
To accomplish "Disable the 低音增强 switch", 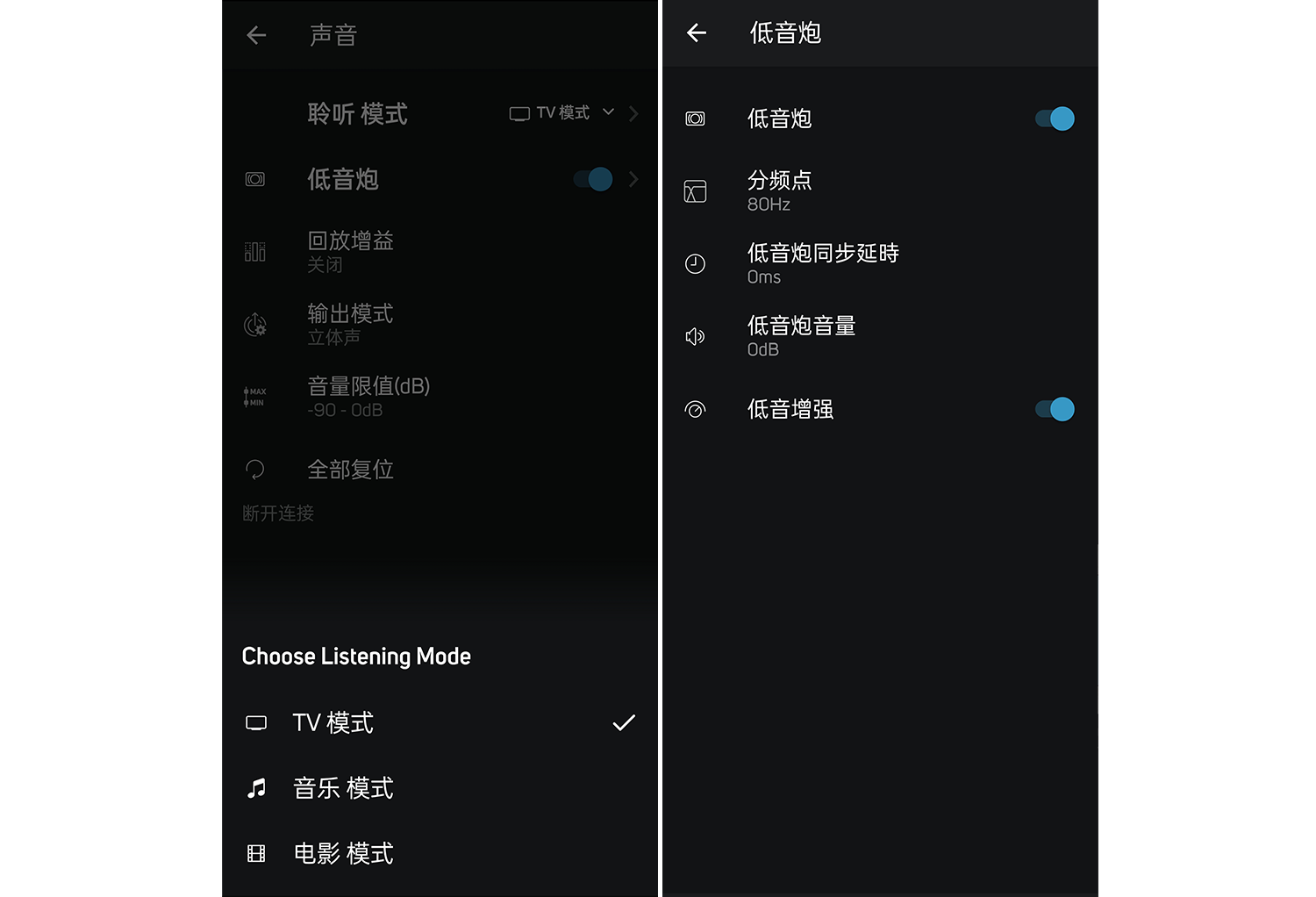I will [x=1055, y=409].
